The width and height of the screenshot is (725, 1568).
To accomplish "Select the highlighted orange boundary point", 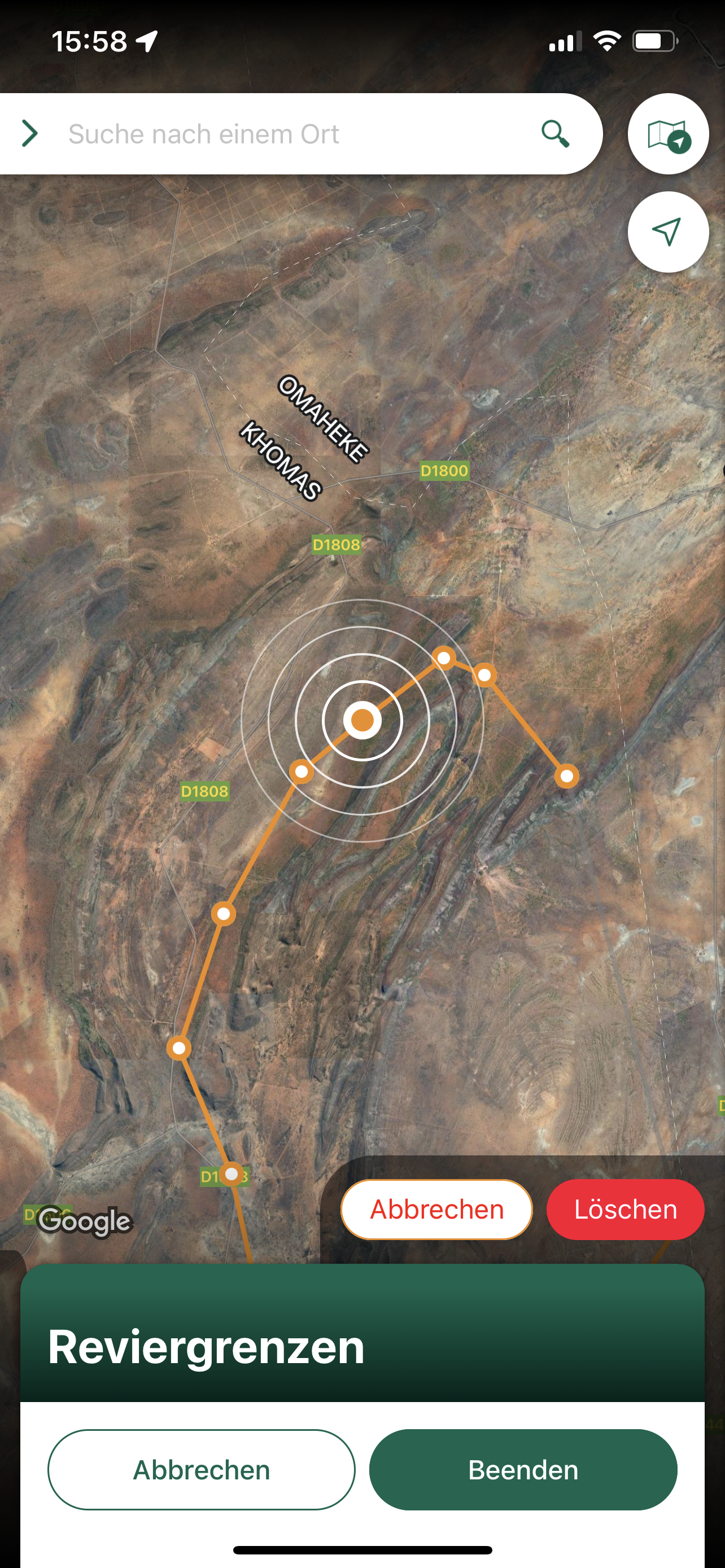I will 362,720.
